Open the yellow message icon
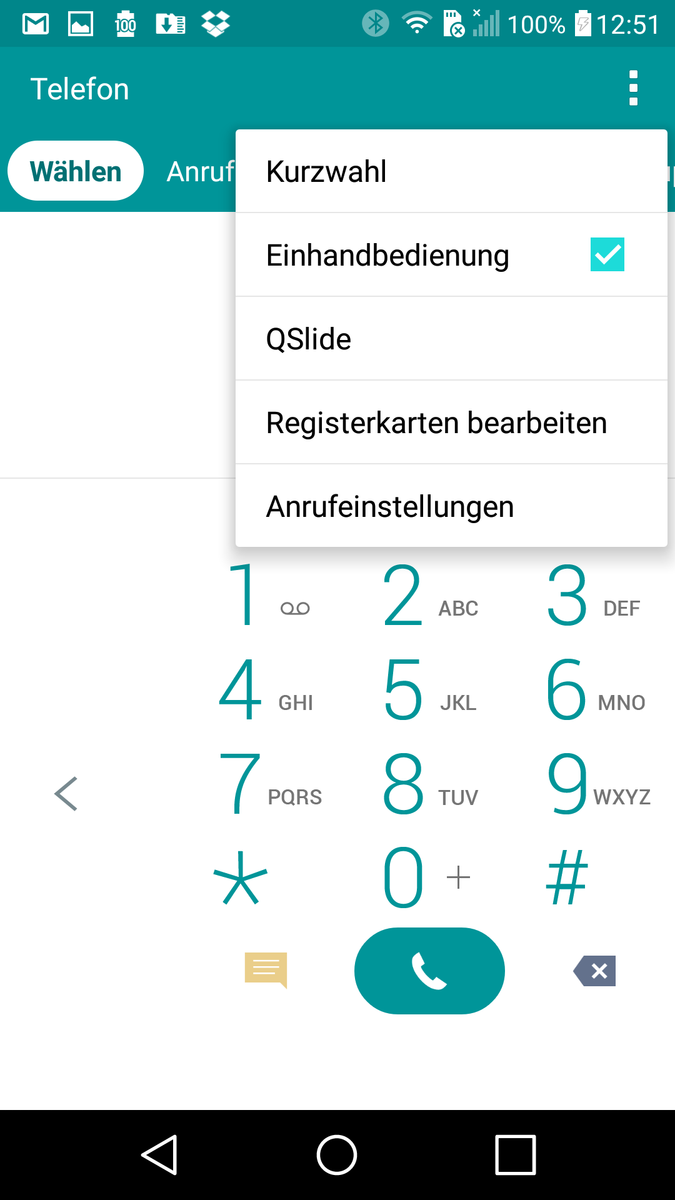Viewport: 675px width, 1200px height. coord(266,969)
